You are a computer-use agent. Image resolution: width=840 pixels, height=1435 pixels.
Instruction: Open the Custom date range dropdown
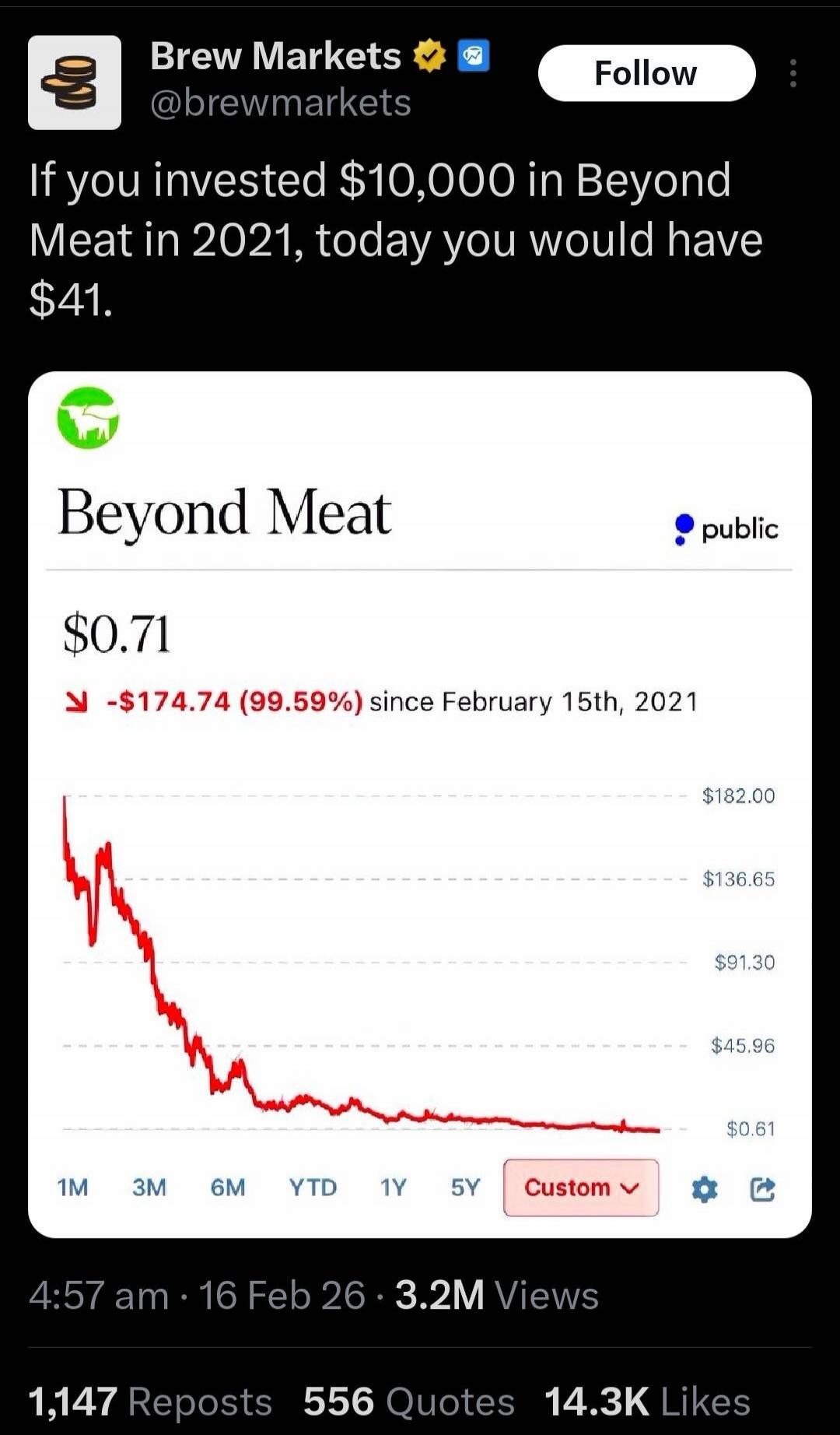tap(581, 1188)
